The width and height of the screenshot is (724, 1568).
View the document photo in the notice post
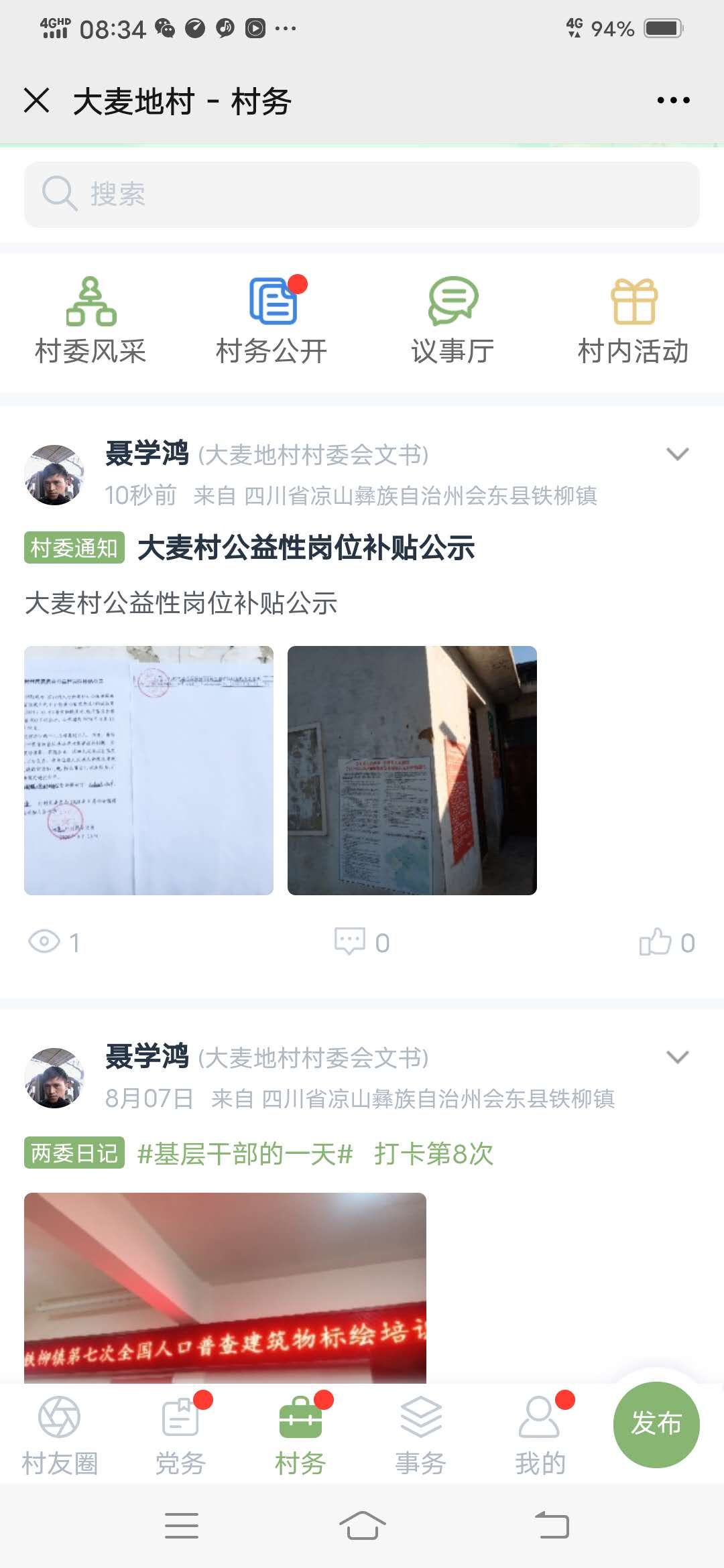coord(149,771)
